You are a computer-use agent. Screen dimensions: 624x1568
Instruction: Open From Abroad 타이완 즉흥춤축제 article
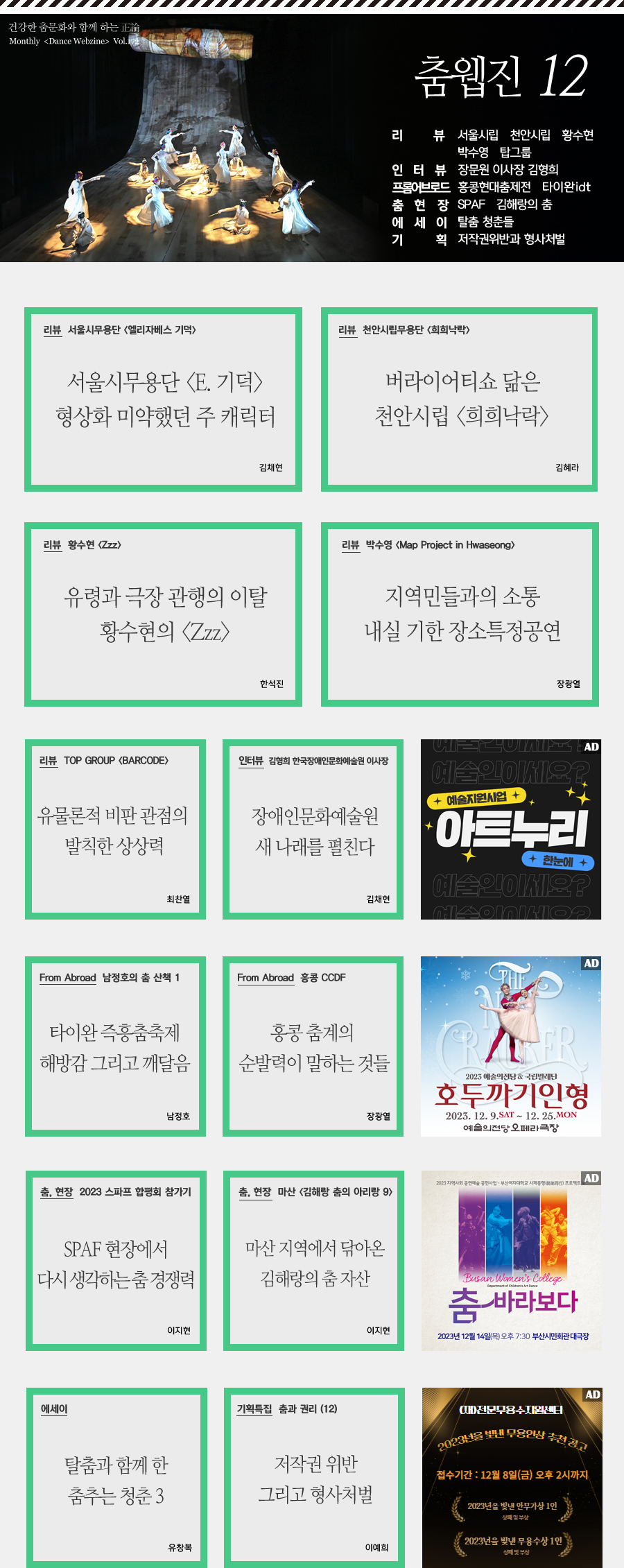115,1046
